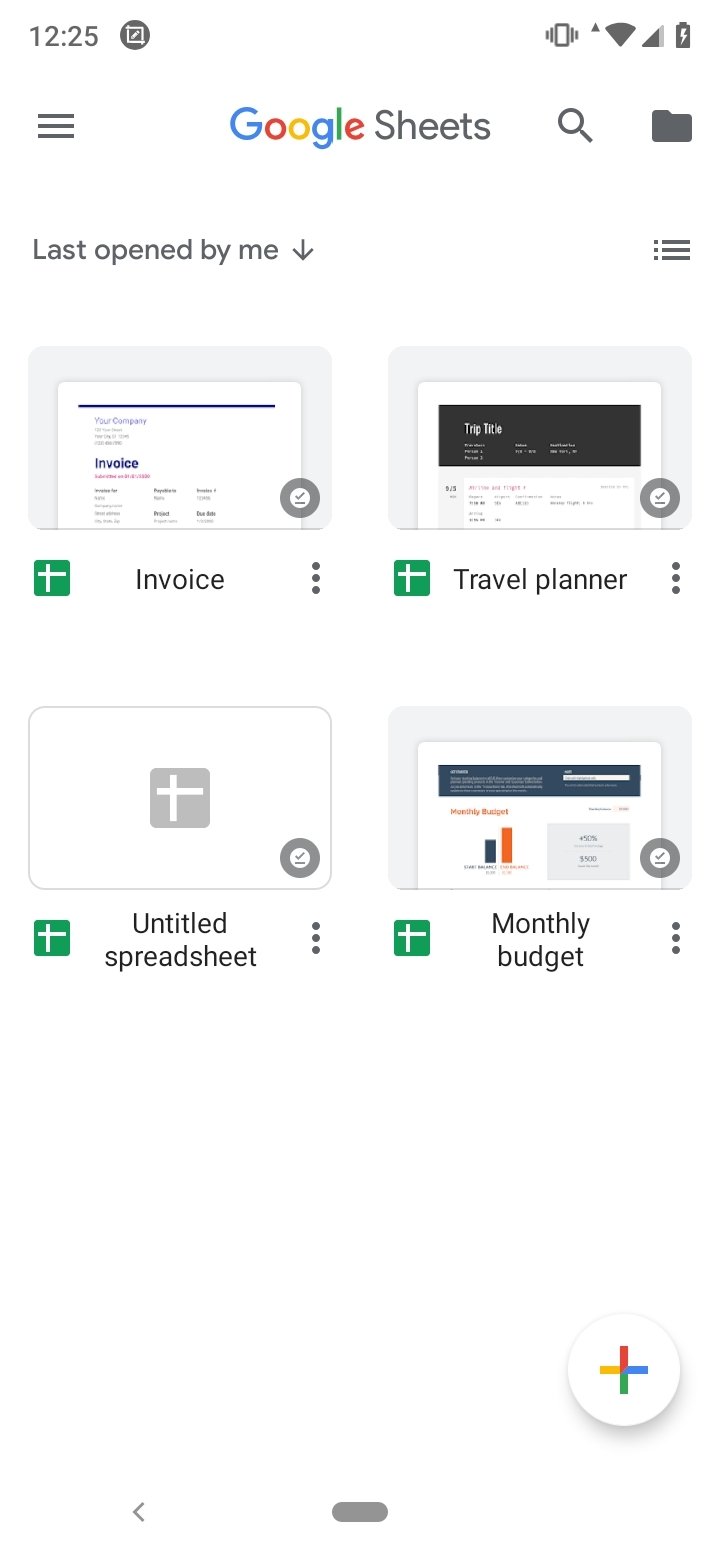Open the Travel planner spreadsheet
This screenshot has width=720, height=1560.
point(540,438)
